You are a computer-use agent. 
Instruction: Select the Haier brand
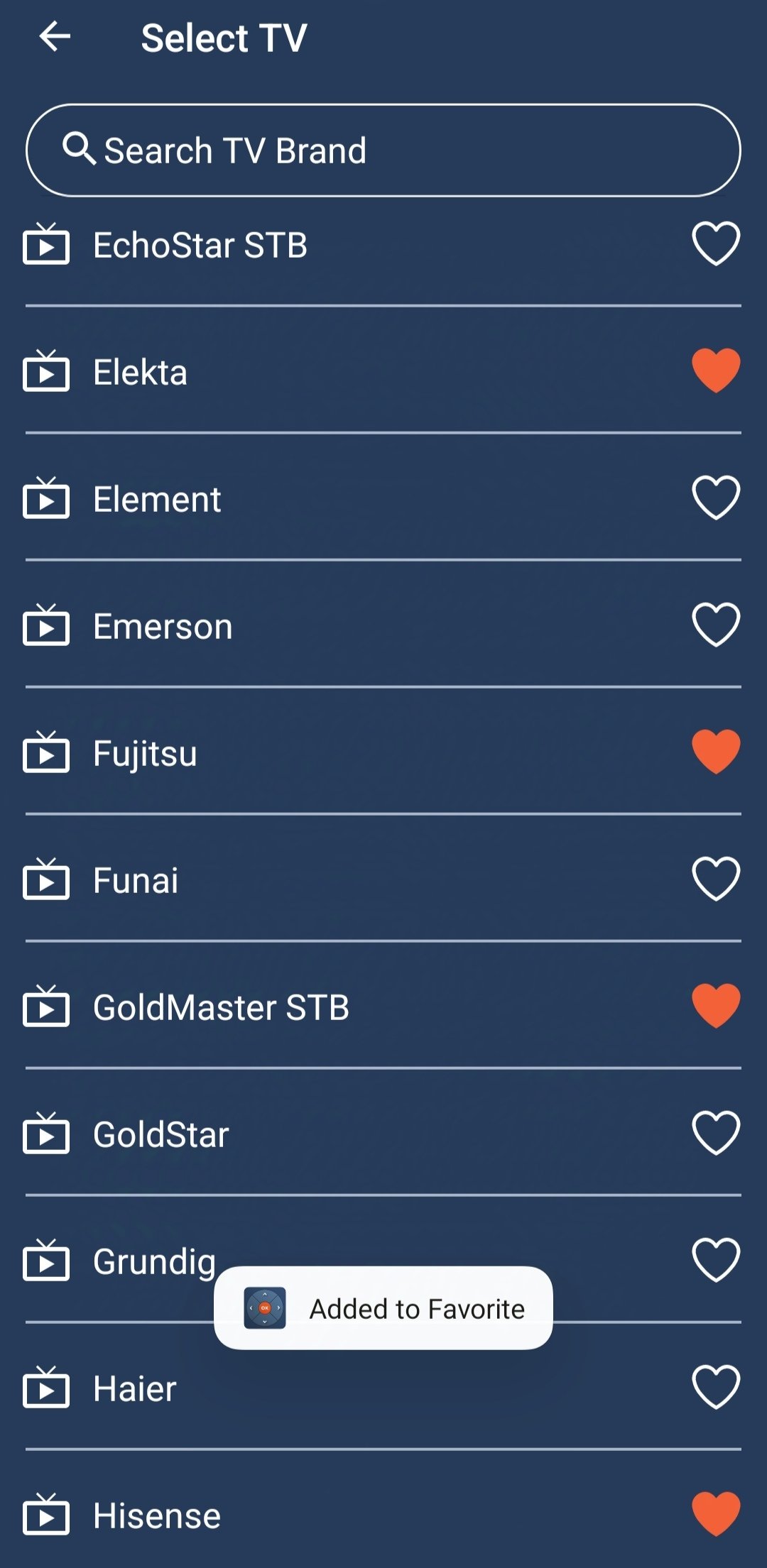135,1389
